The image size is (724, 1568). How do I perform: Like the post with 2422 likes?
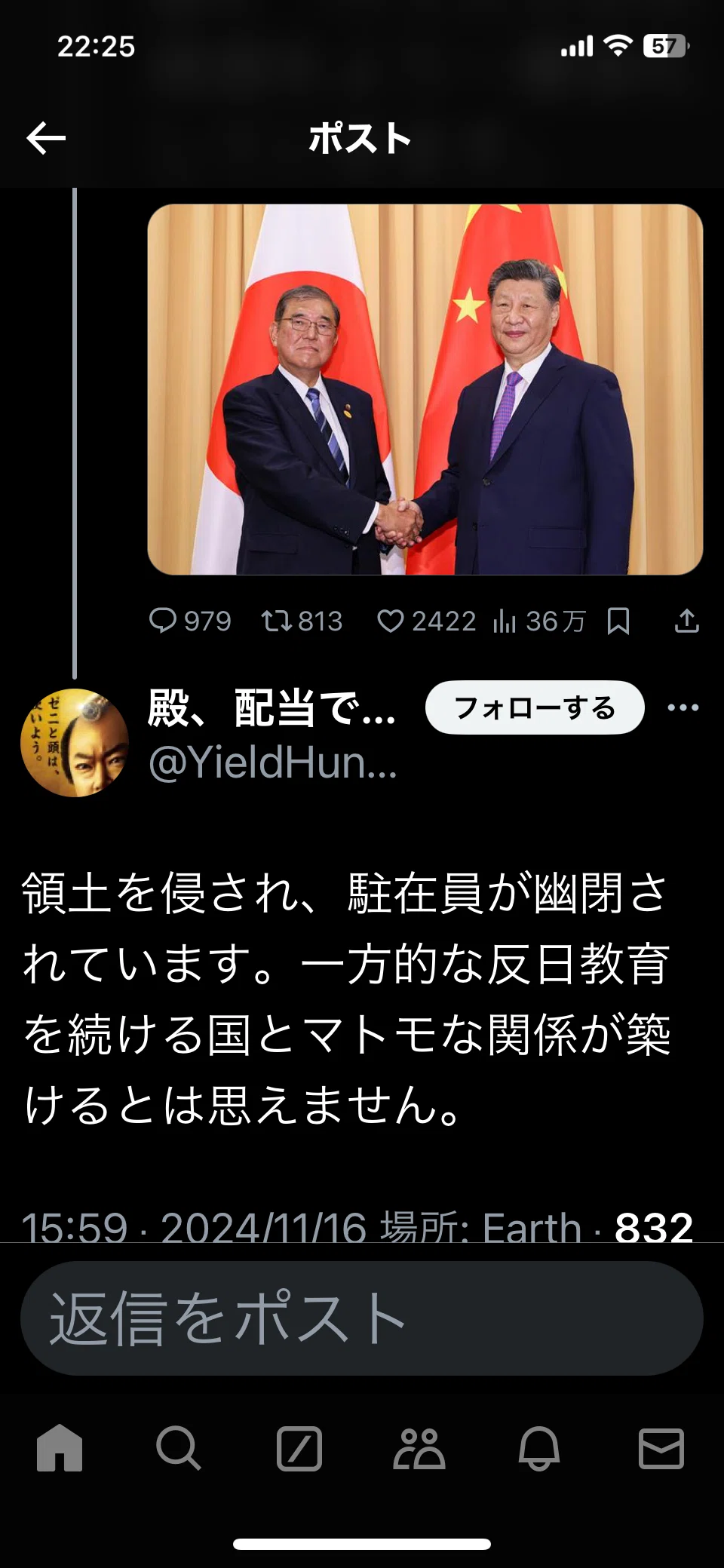click(390, 621)
